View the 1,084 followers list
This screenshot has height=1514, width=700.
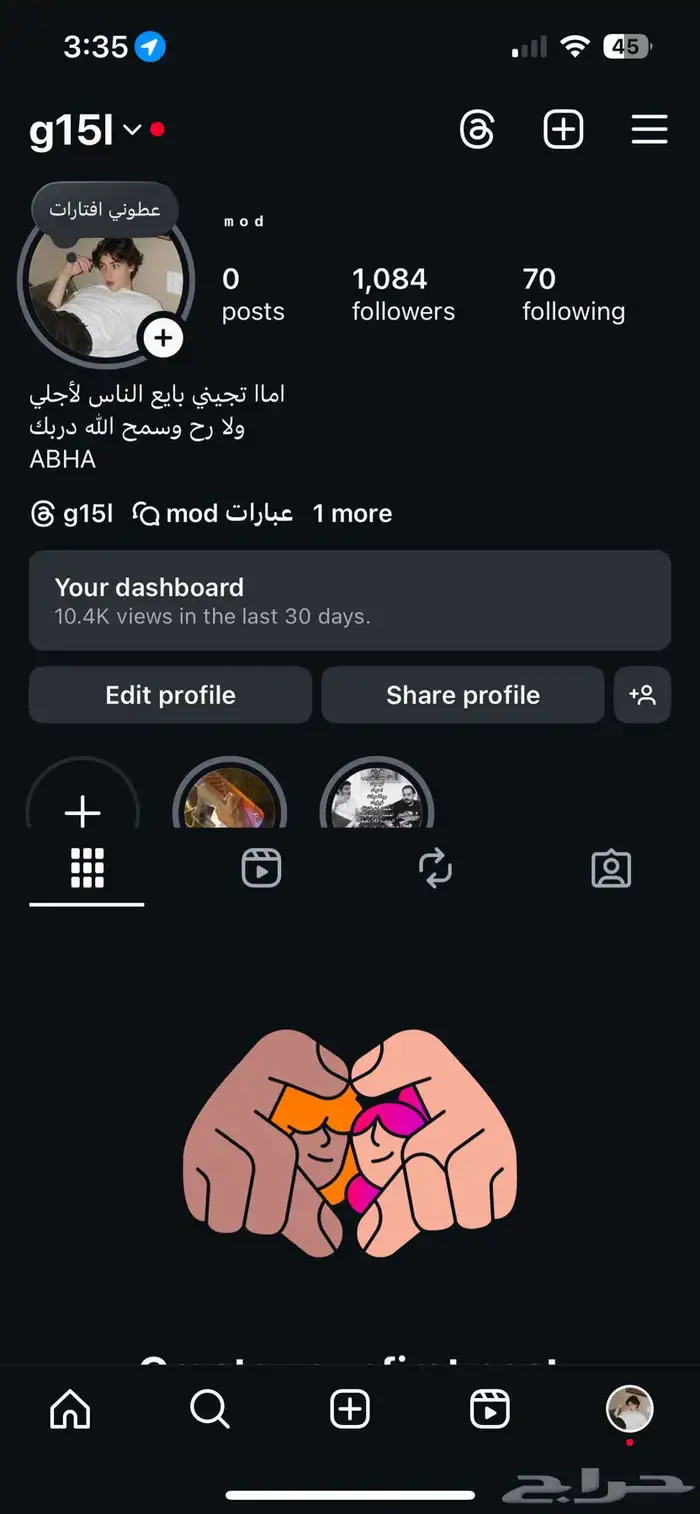click(403, 294)
